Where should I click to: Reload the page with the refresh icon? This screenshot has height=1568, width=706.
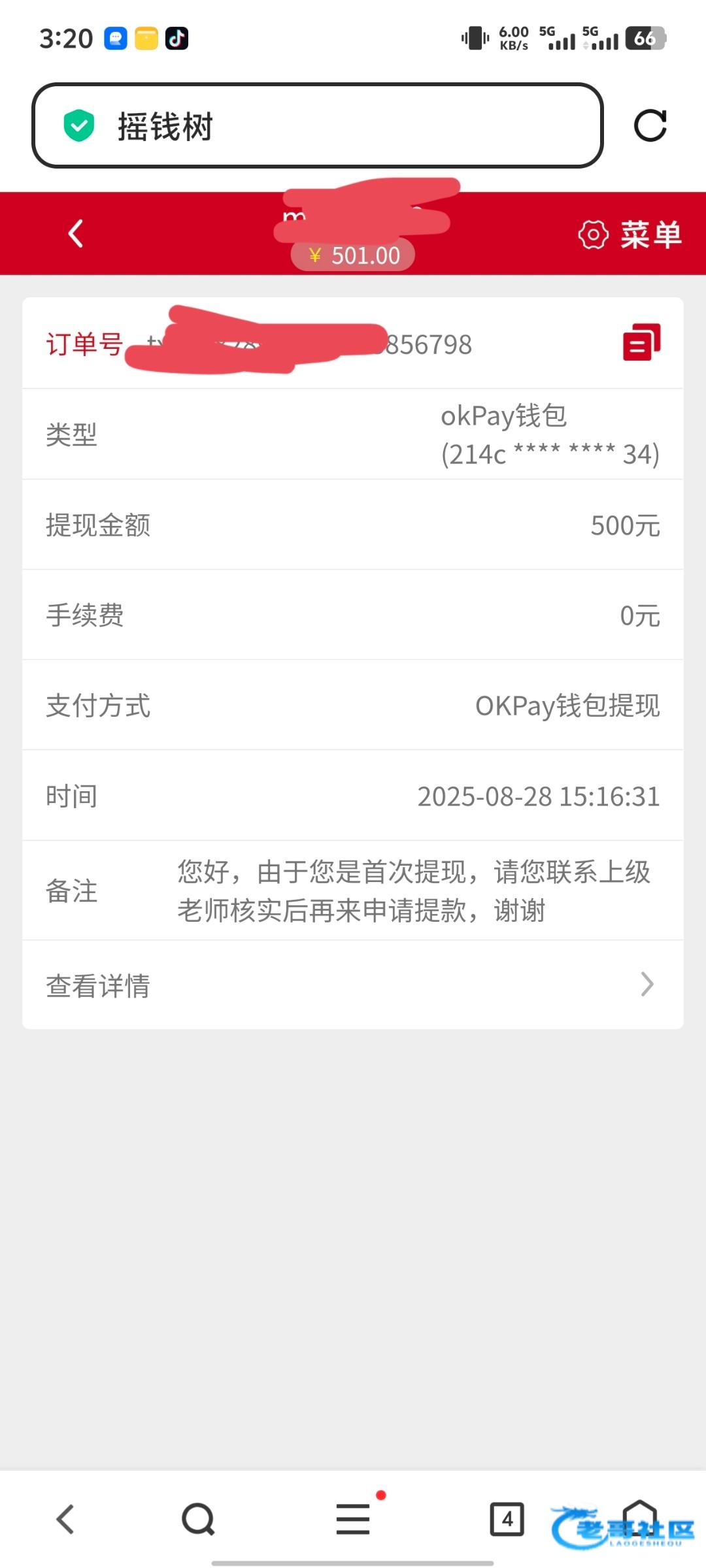tap(650, 125)
